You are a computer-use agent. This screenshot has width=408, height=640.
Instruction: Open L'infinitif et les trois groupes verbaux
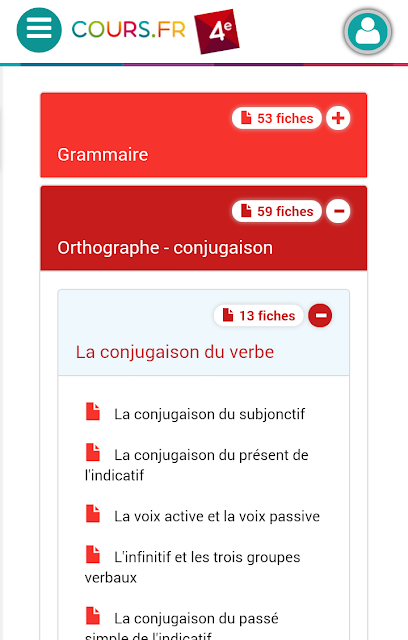[x=193, y=567]
